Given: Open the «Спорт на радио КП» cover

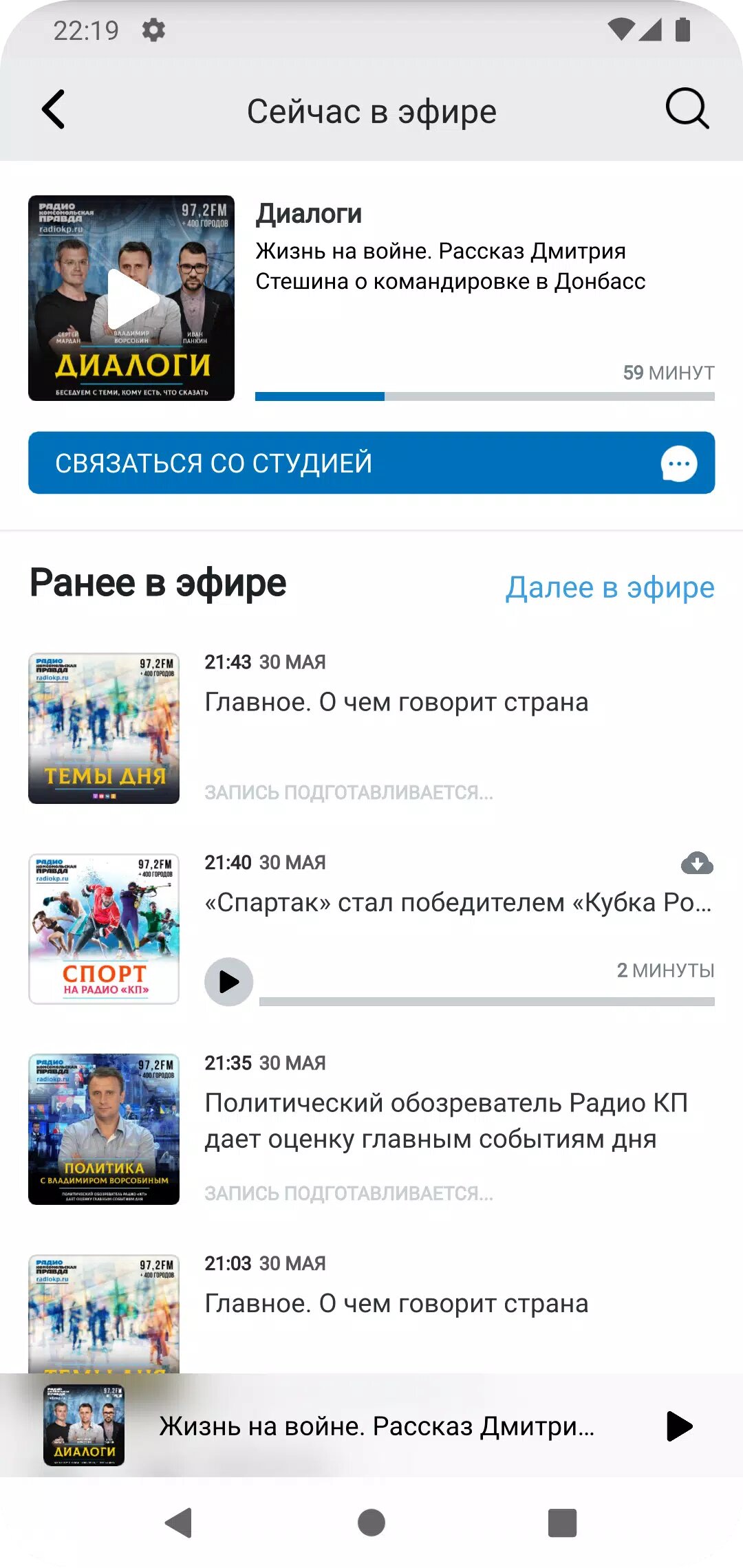Looking at the screenshot, I should point(104,928).
